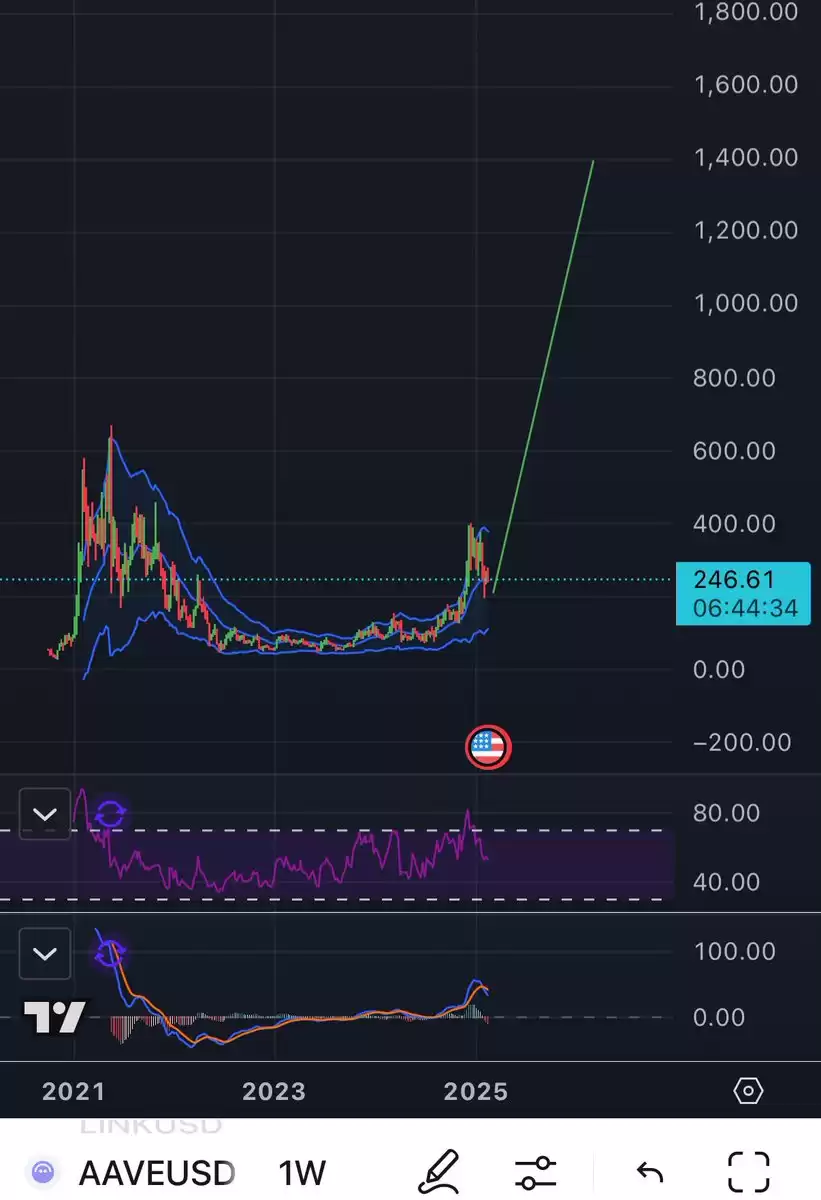
Task: Open the indicator settings sliders
Action: [x=535, y=1172]
